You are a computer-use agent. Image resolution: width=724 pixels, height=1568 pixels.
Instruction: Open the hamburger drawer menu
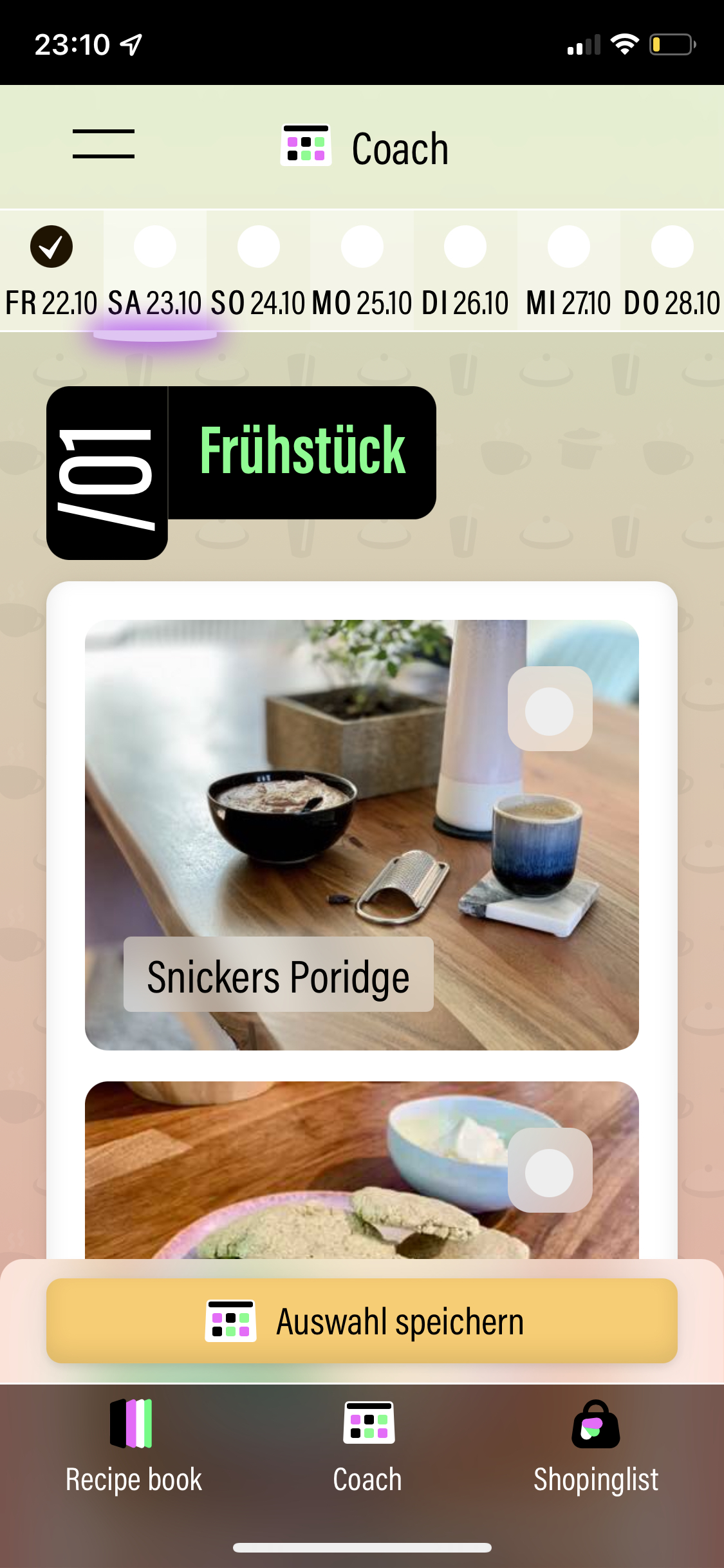pyautogui.click(x=103, y=144)
